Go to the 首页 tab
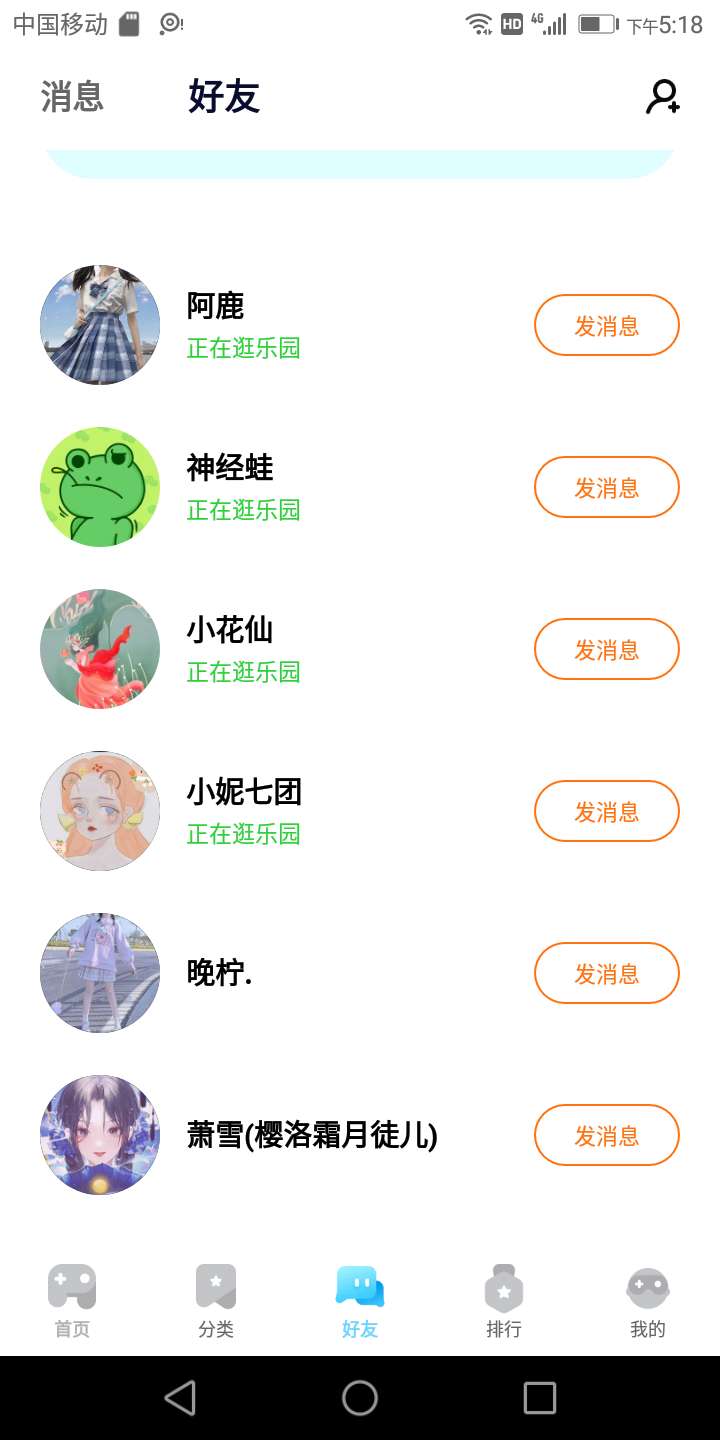720x1440 pixels. click(72, 1300)
